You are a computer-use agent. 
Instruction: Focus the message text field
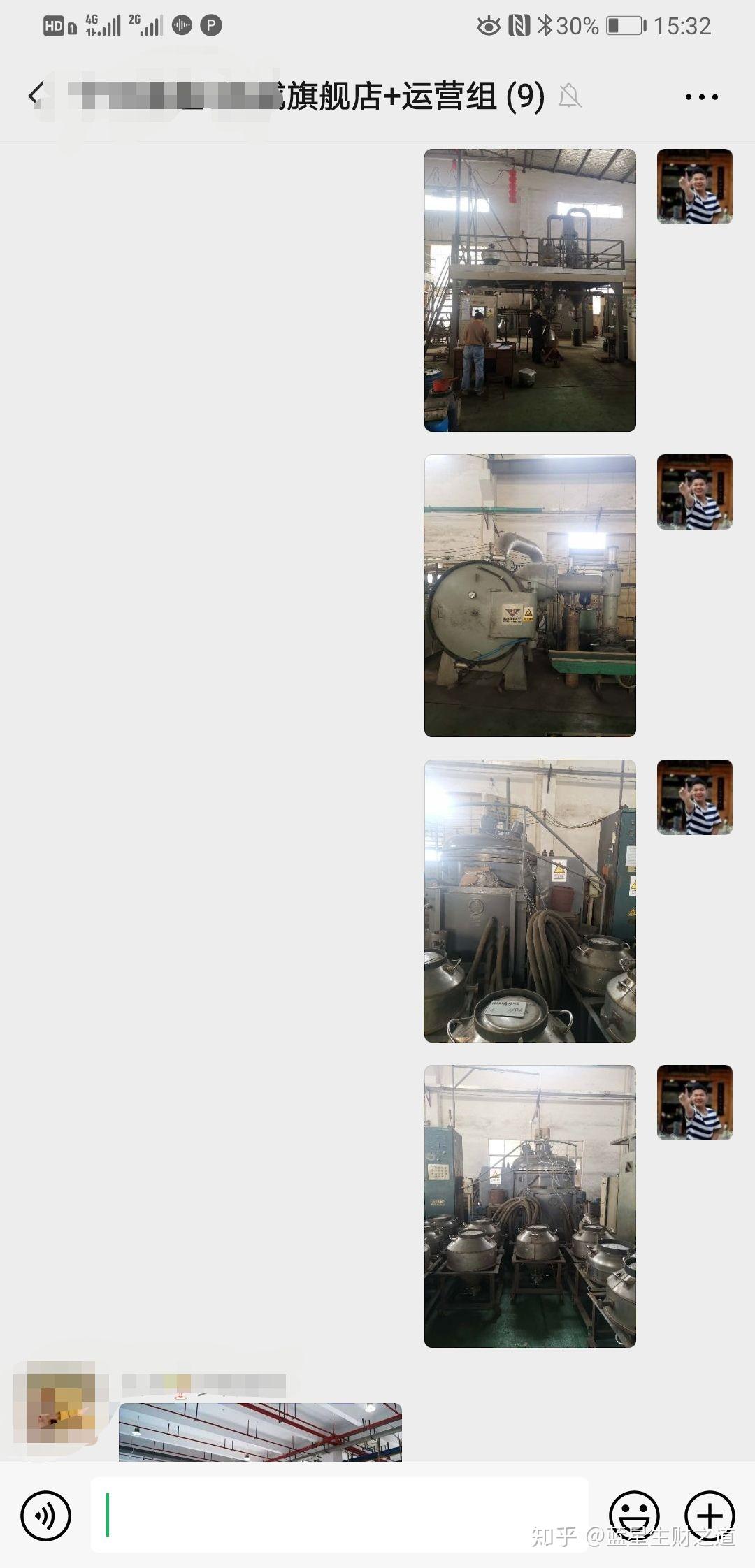click(x=339, y=1516)
